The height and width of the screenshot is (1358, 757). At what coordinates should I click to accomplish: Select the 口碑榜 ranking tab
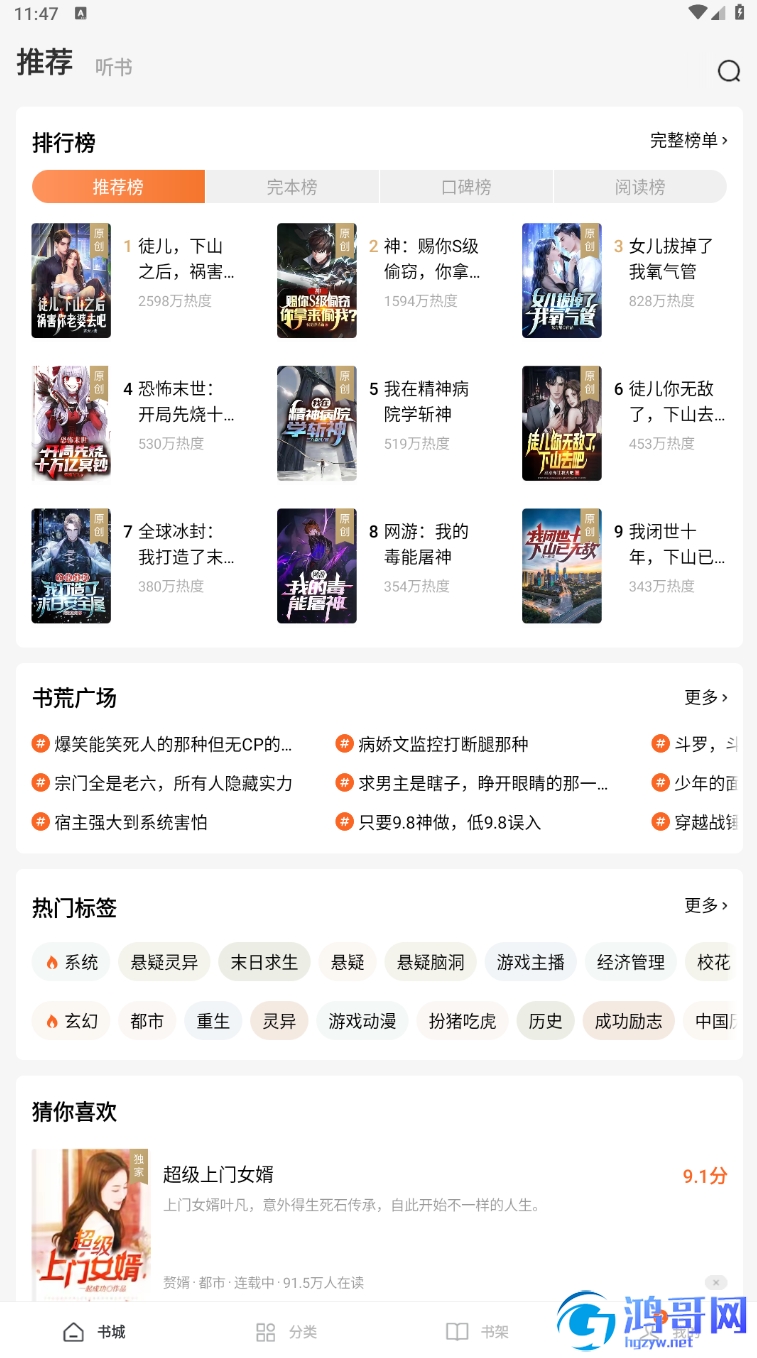(x=466, y=187)
